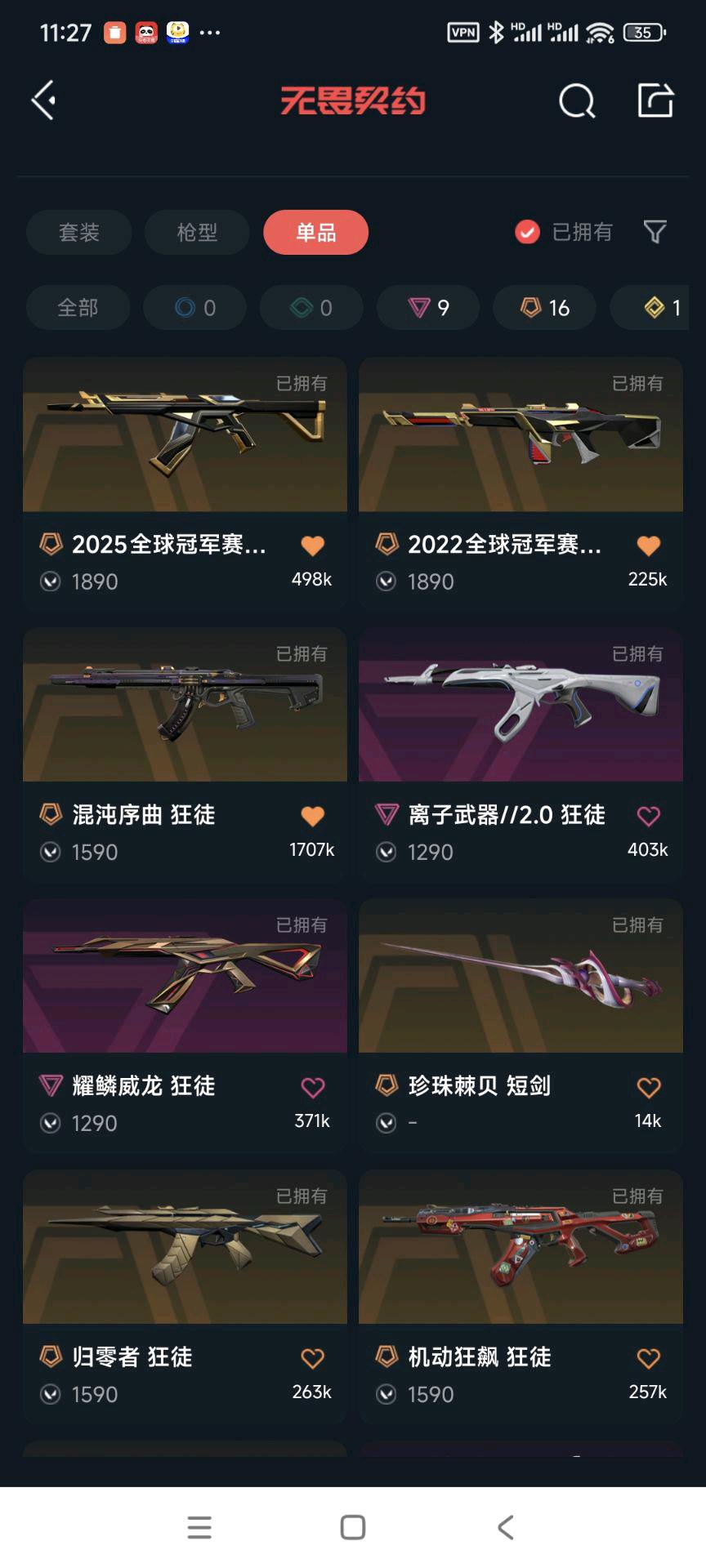
Task: Filter by the pink tier chip showing 9
Action: click(x=428, y=307)
